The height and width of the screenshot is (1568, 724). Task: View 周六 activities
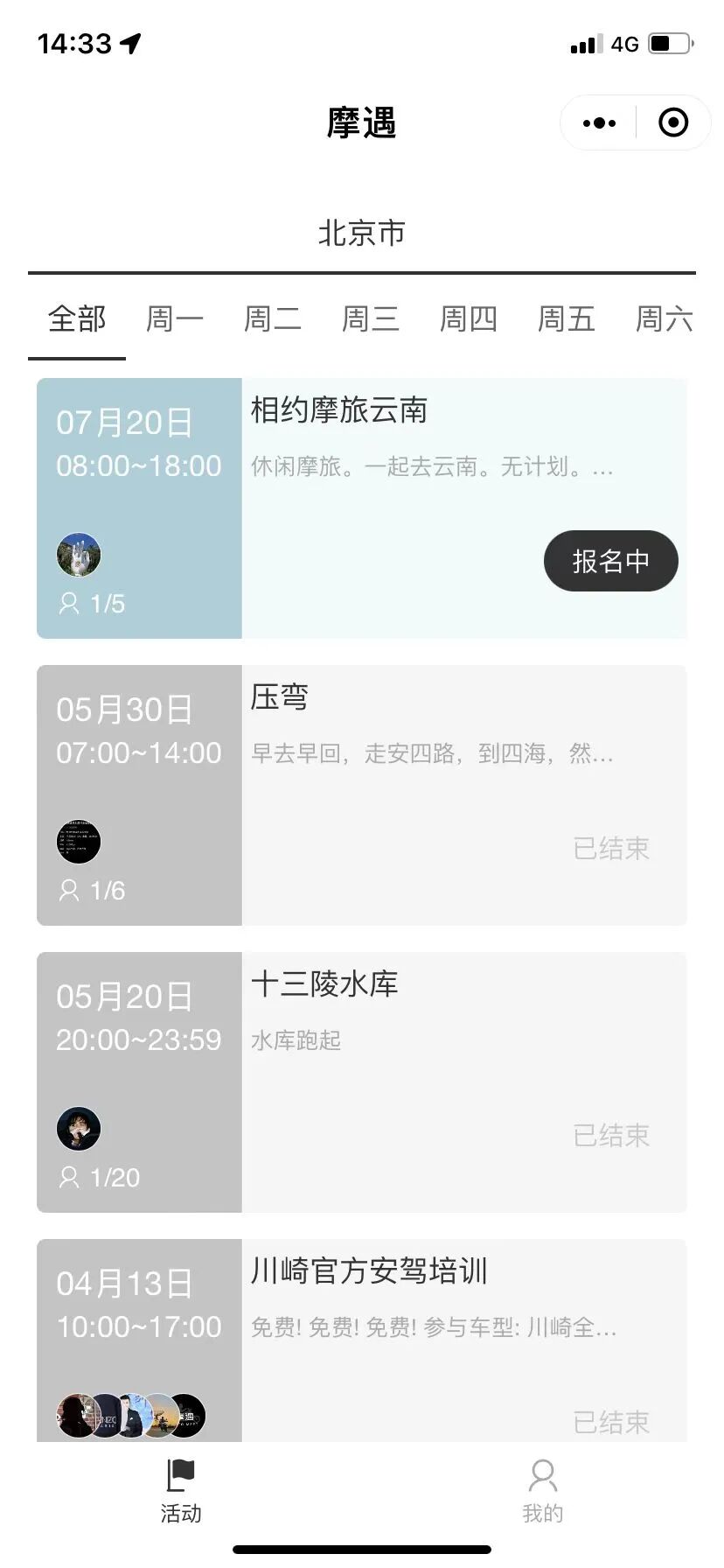tap(665, 319)
